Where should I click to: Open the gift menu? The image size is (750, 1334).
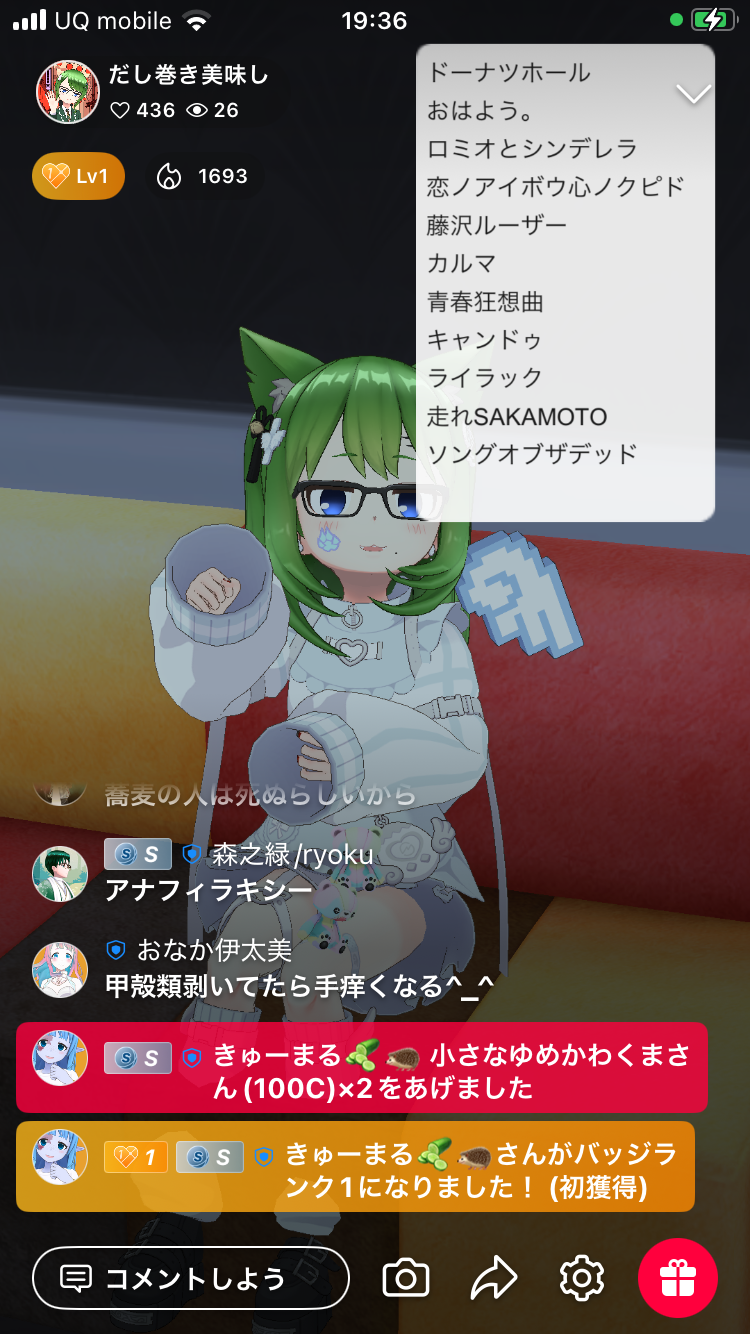[678, 1278]
